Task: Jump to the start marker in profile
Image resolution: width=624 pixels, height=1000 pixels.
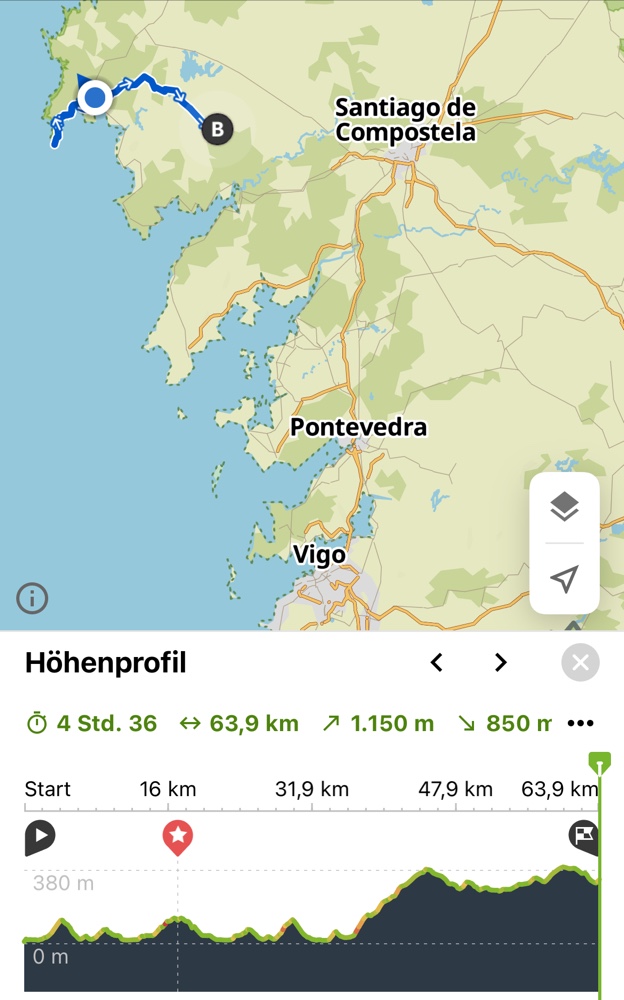Action: [x=39, y=836]
